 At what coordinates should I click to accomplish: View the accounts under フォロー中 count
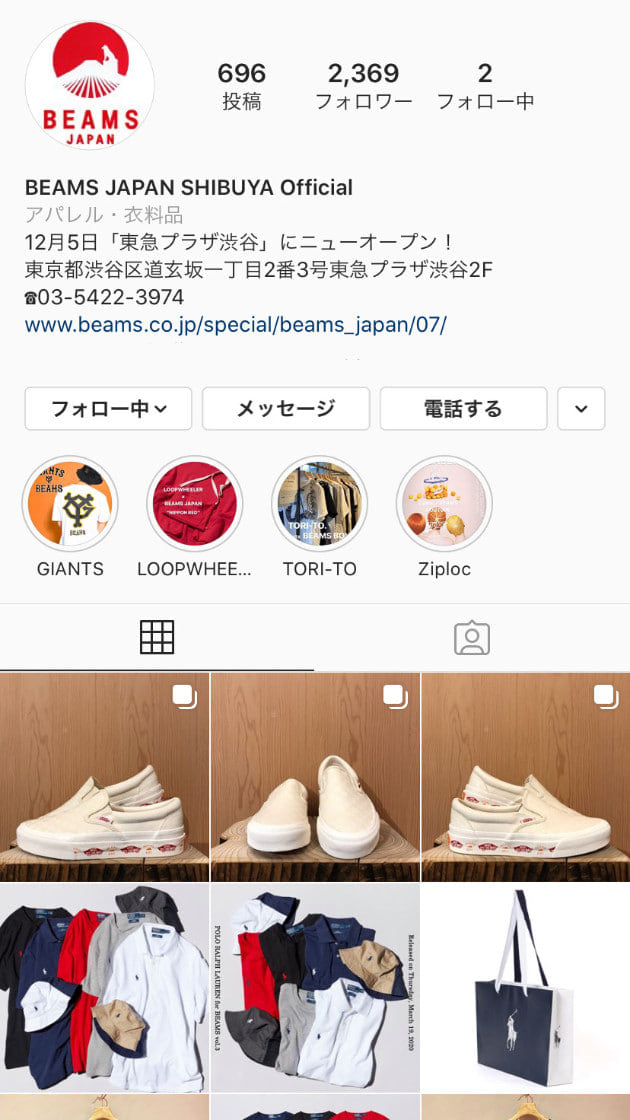point(485,86)
